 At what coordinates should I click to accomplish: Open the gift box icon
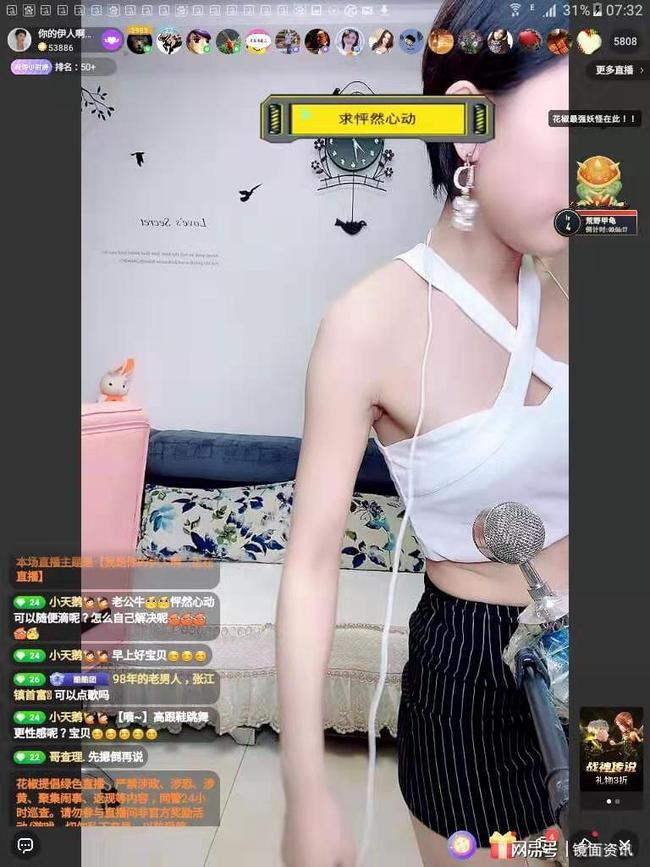coord(503,843)
